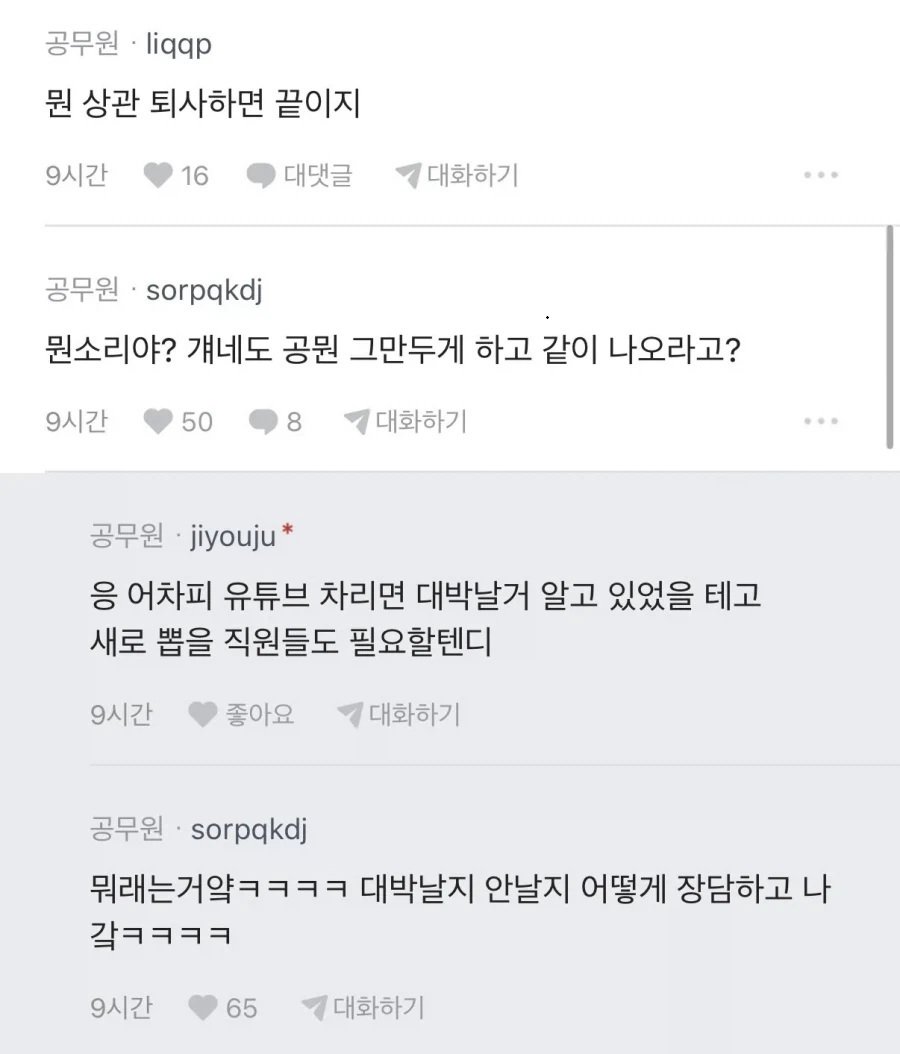Open the three-dot menu on sorpqkdj's comment
This screenshot has height=1054, width=900.
822,421
